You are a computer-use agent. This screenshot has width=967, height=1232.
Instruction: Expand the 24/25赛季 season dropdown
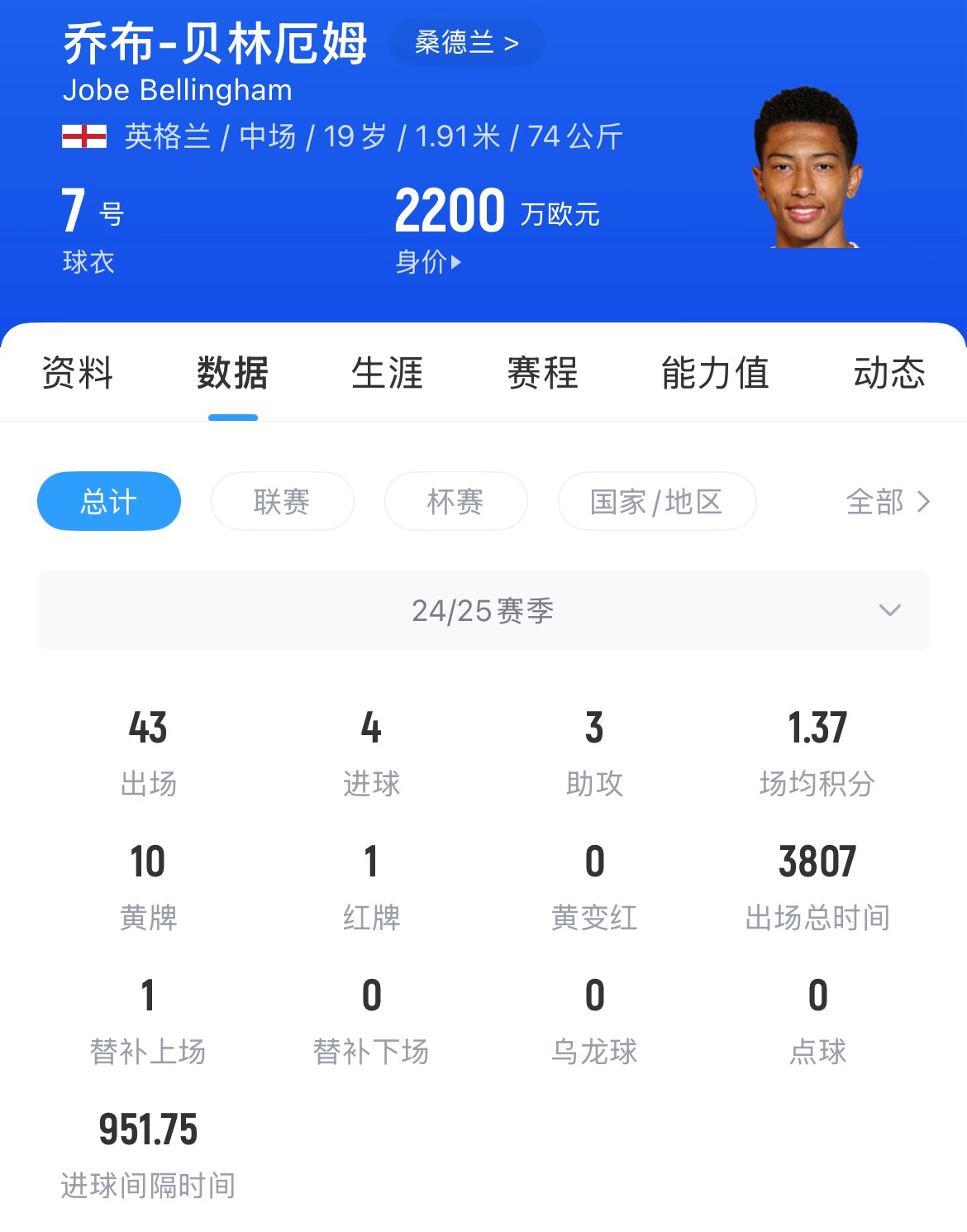click(483, 610)
